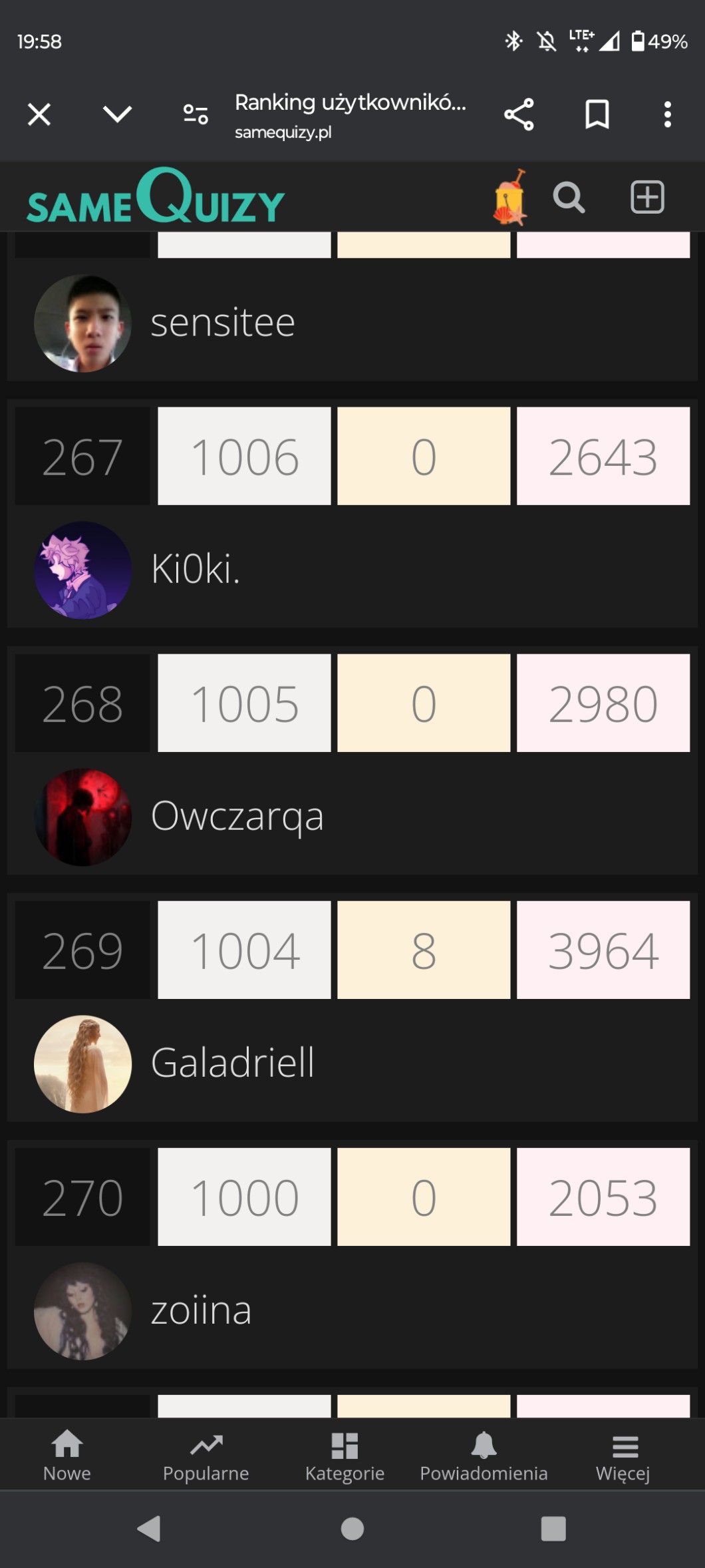Minimize the tab with the down chevron

pyautogui.click(x=117, y=114)
